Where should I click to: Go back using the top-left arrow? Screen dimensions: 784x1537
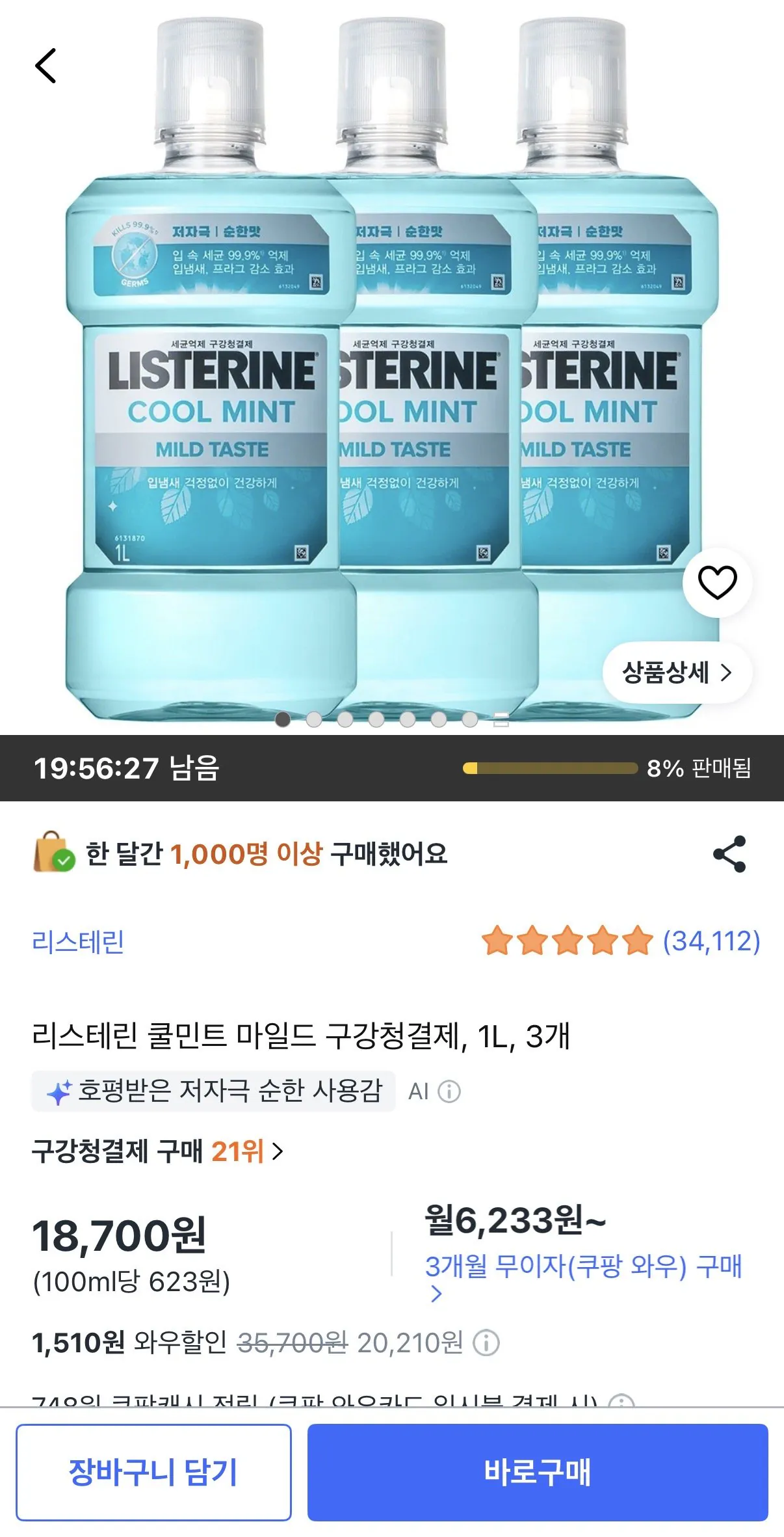[46, 66]
